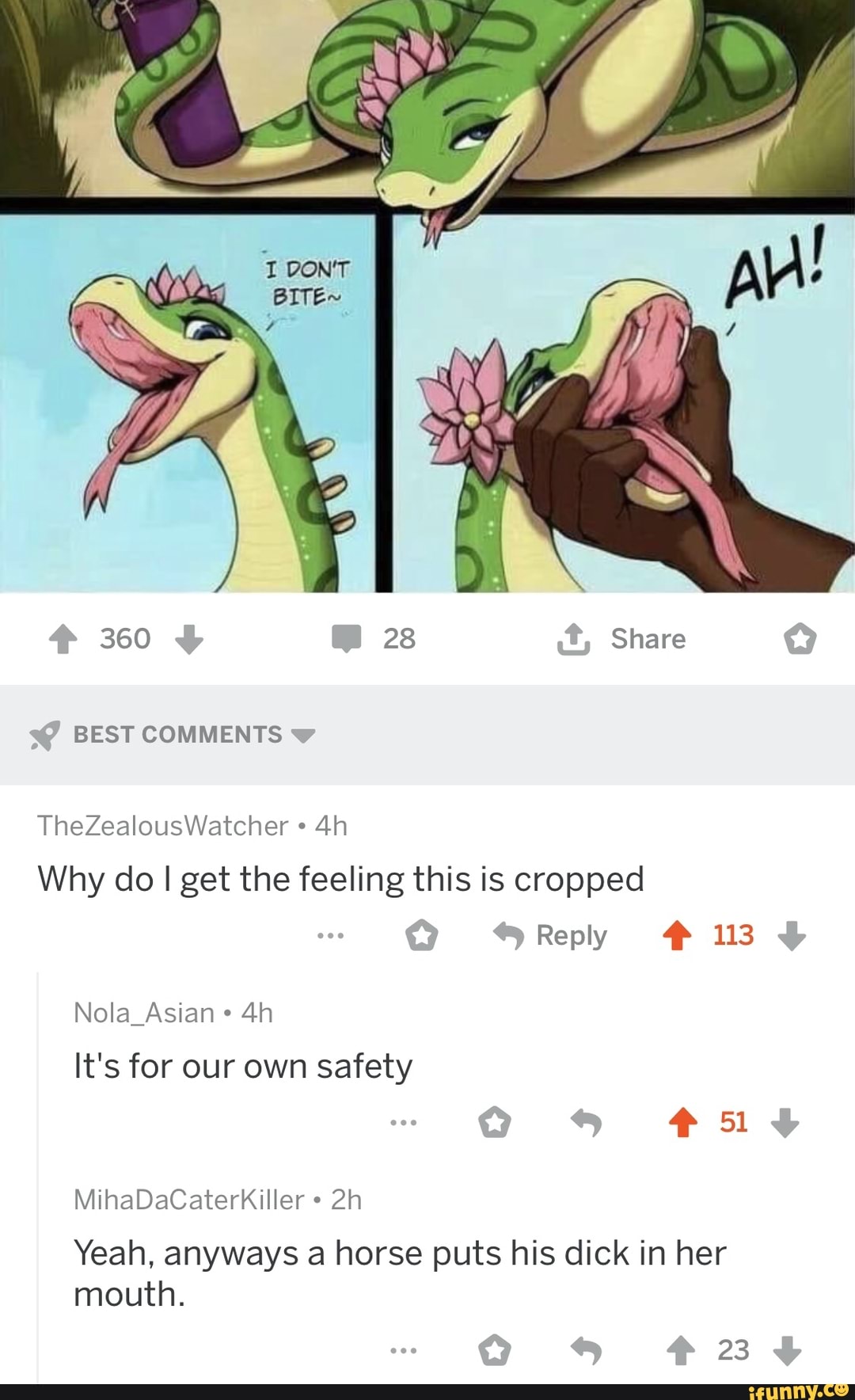Give an award to the post
Viewport: 855px width, 1400px height.
pos(800,639)
